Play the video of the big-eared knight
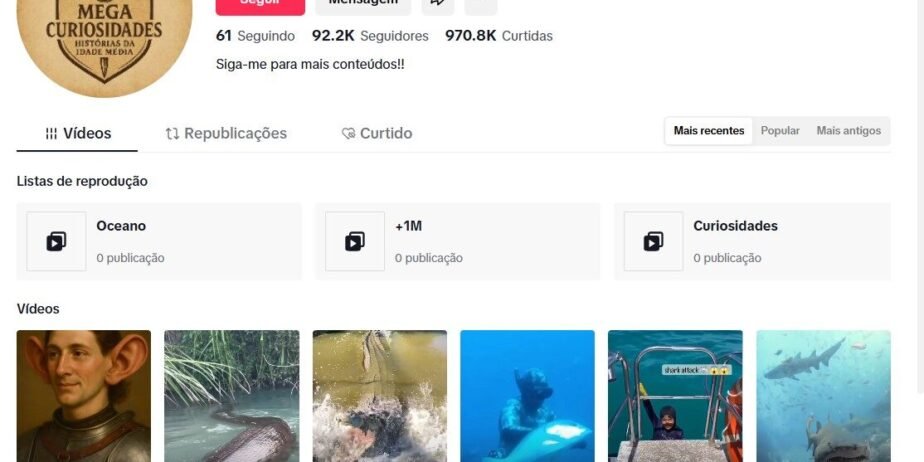The image size is (924, 462). pyautogui.click(x=84, y=396)
